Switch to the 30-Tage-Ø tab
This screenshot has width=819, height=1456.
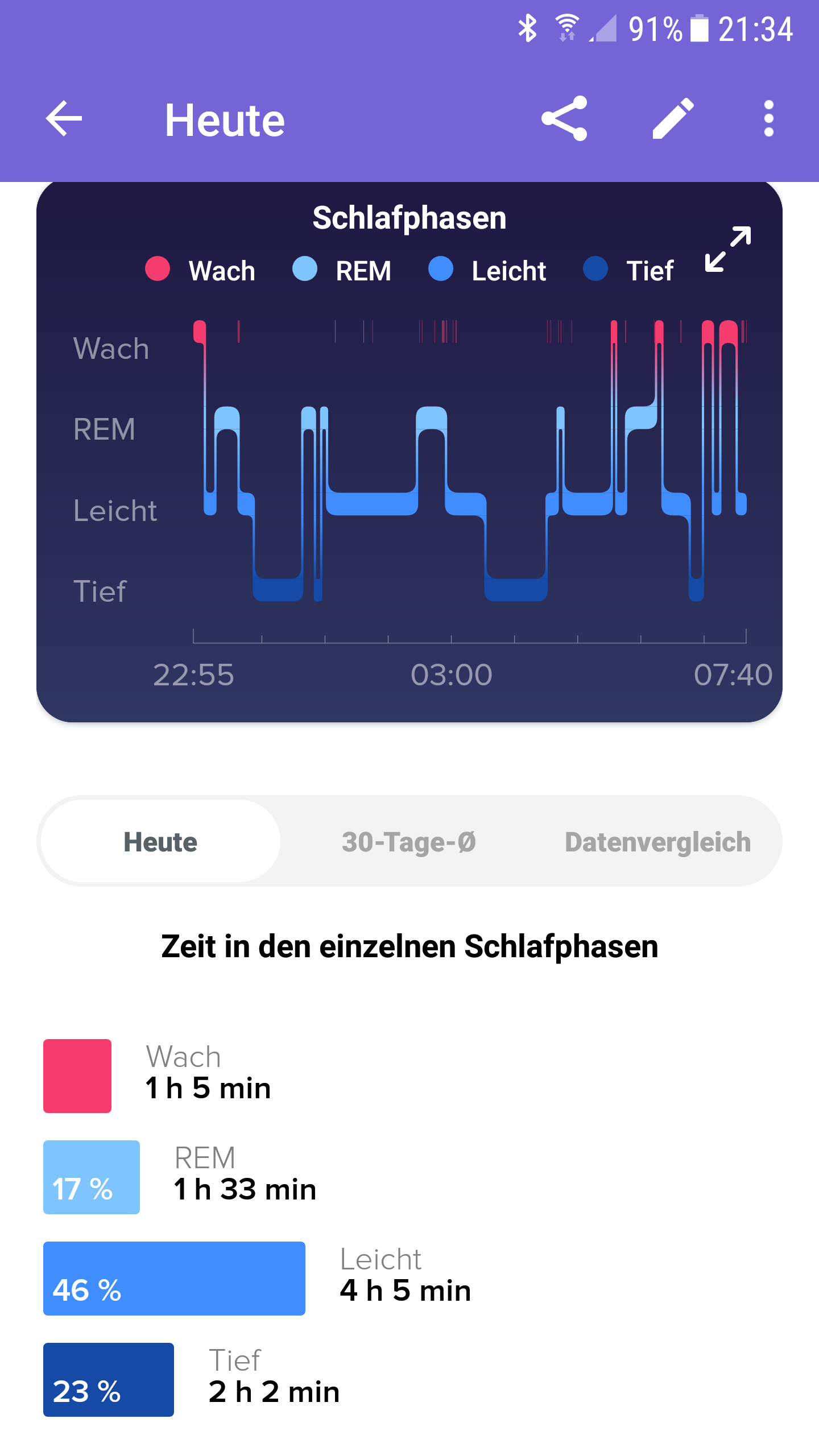[x=409, y=842]
